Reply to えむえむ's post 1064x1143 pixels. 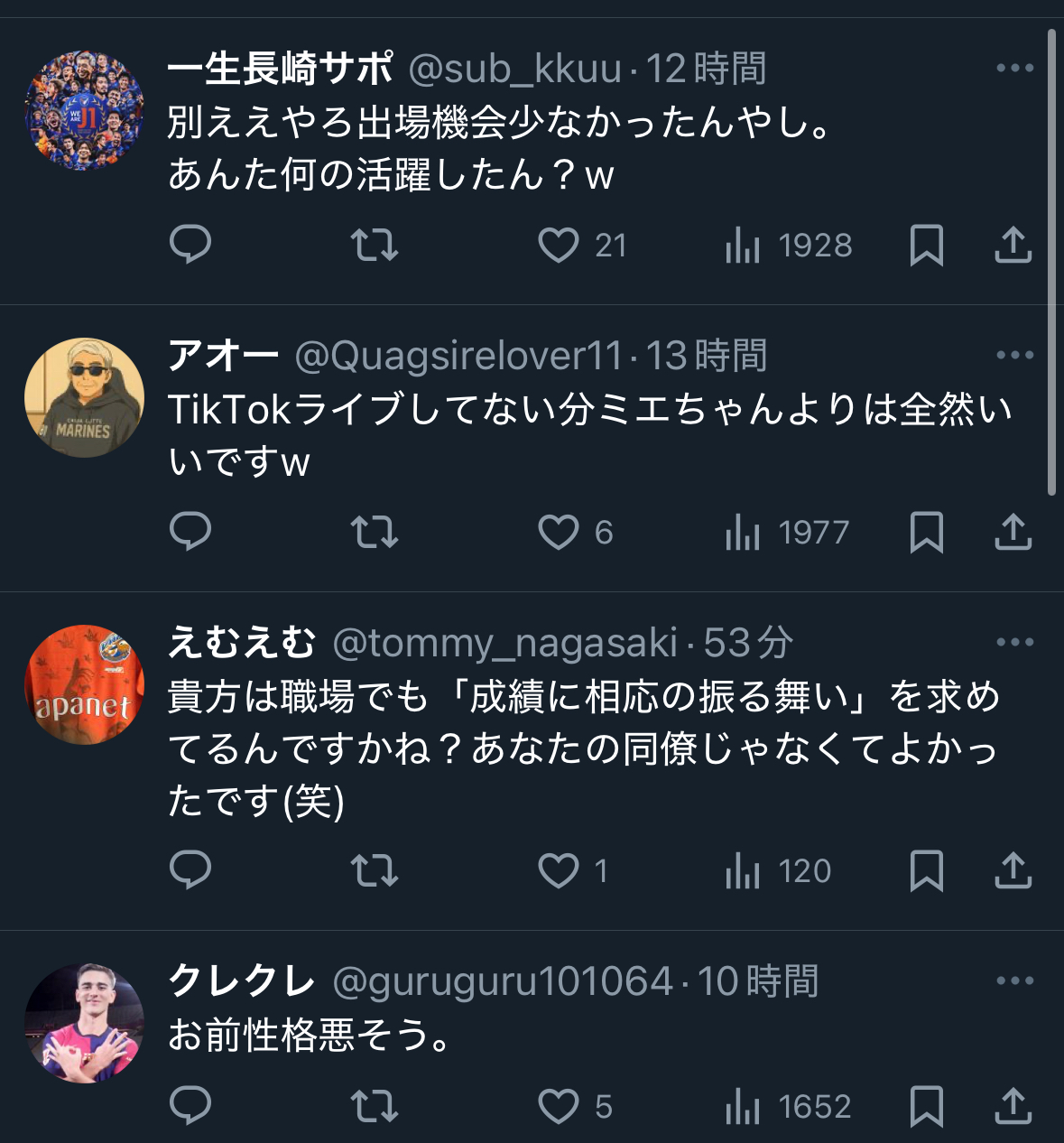click(x=190, y=870)
